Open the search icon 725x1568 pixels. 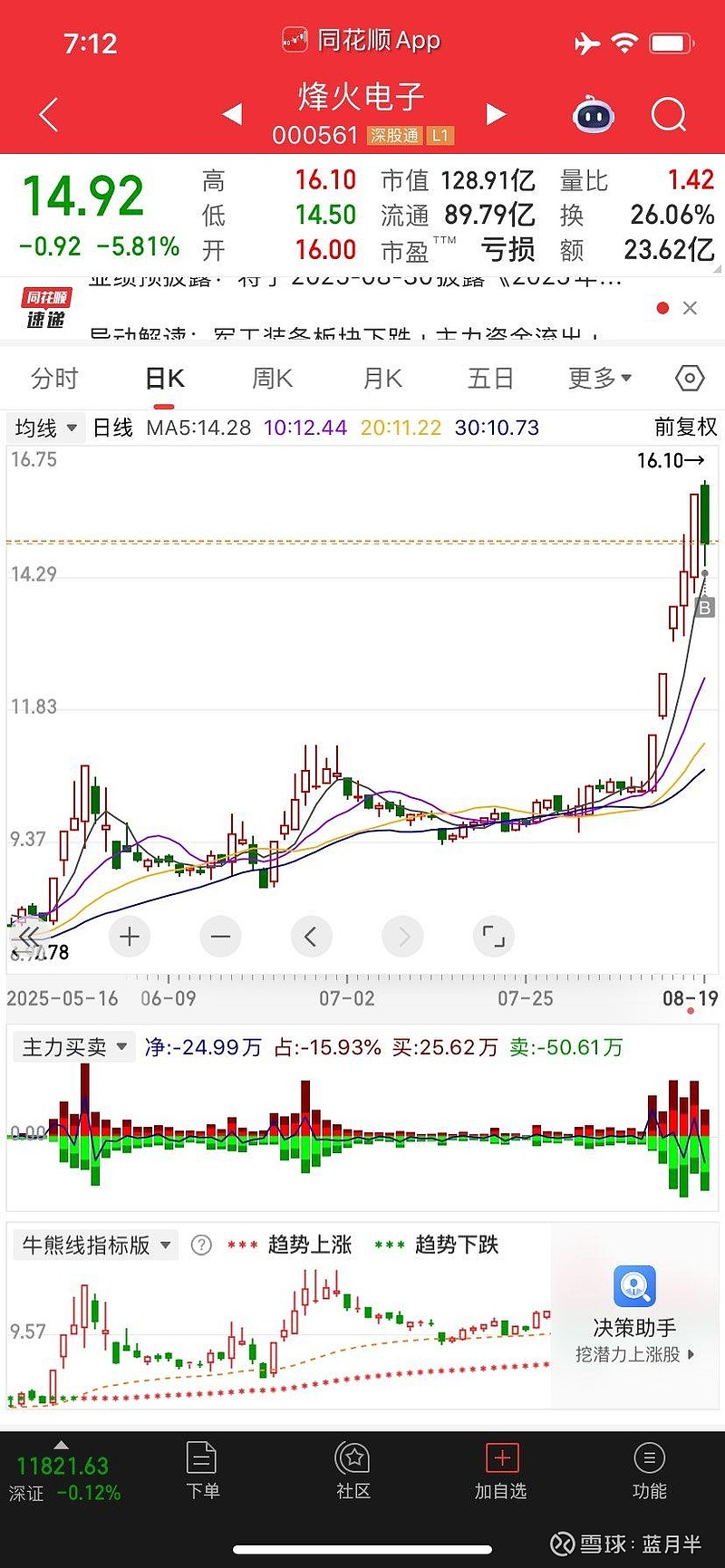coord(669,115)
